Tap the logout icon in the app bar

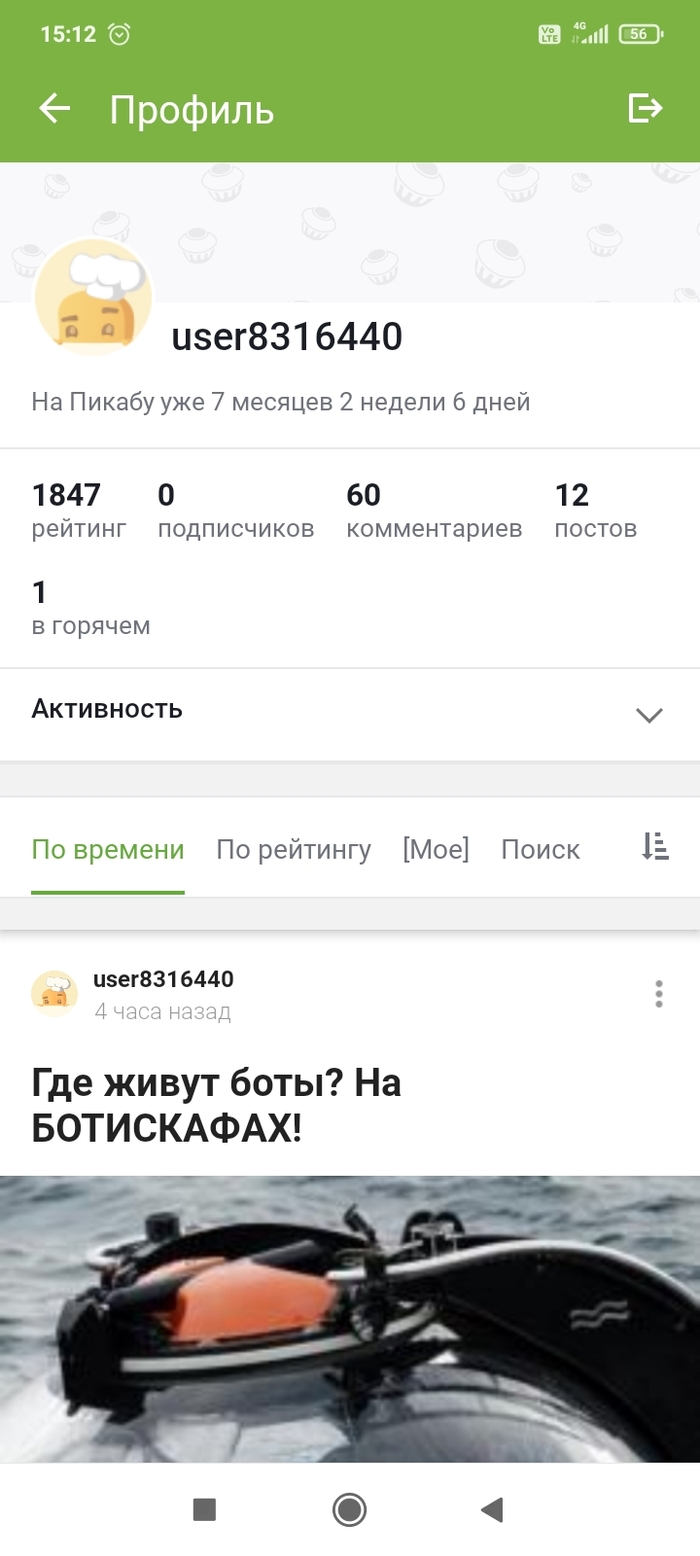click(645, 108)
